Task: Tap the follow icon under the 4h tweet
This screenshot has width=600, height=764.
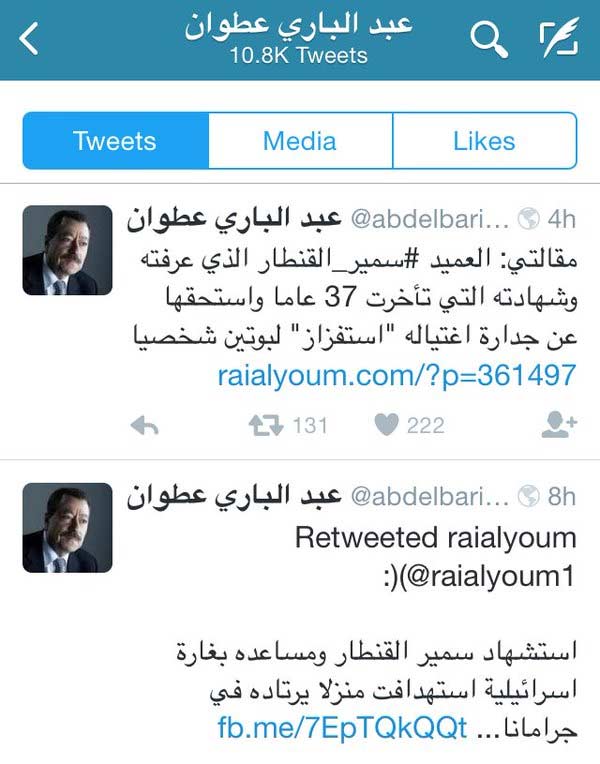Action: tap(559, 426)
